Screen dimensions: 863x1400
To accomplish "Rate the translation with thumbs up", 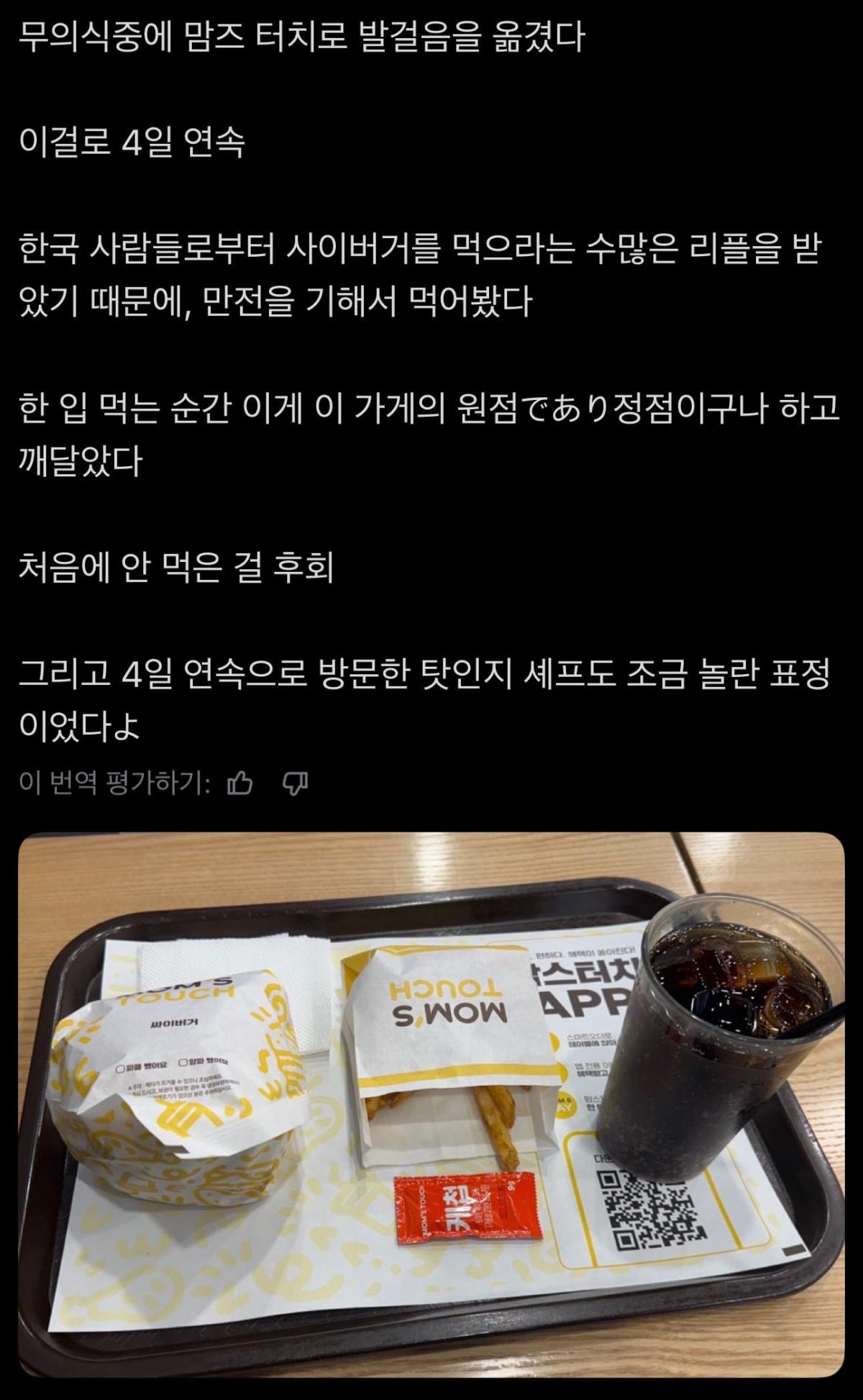I will 239,783.
